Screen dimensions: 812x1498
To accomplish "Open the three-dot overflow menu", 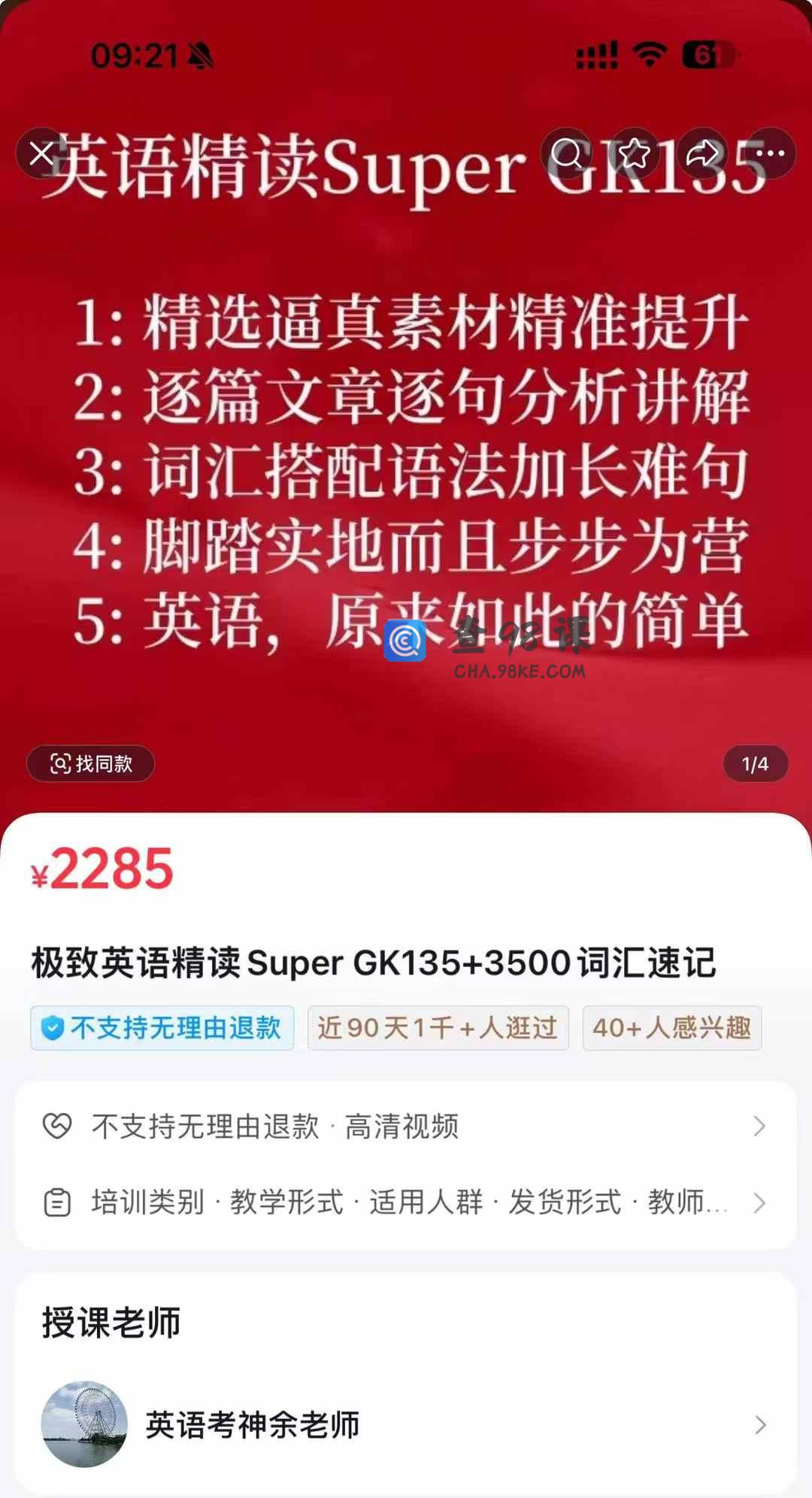I will tap(770, 153).
